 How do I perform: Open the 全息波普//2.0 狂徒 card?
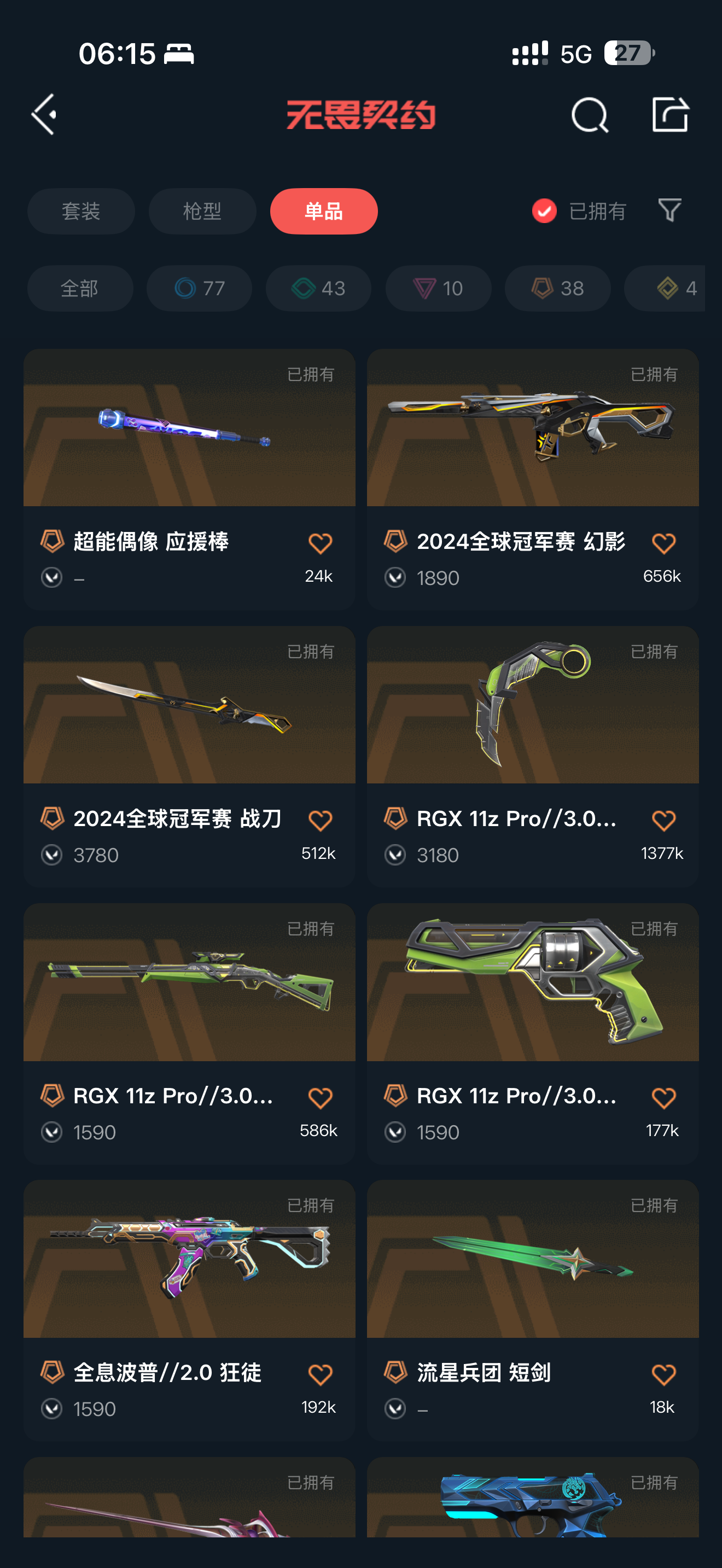pyautogui.click(x=189, y=1310)
